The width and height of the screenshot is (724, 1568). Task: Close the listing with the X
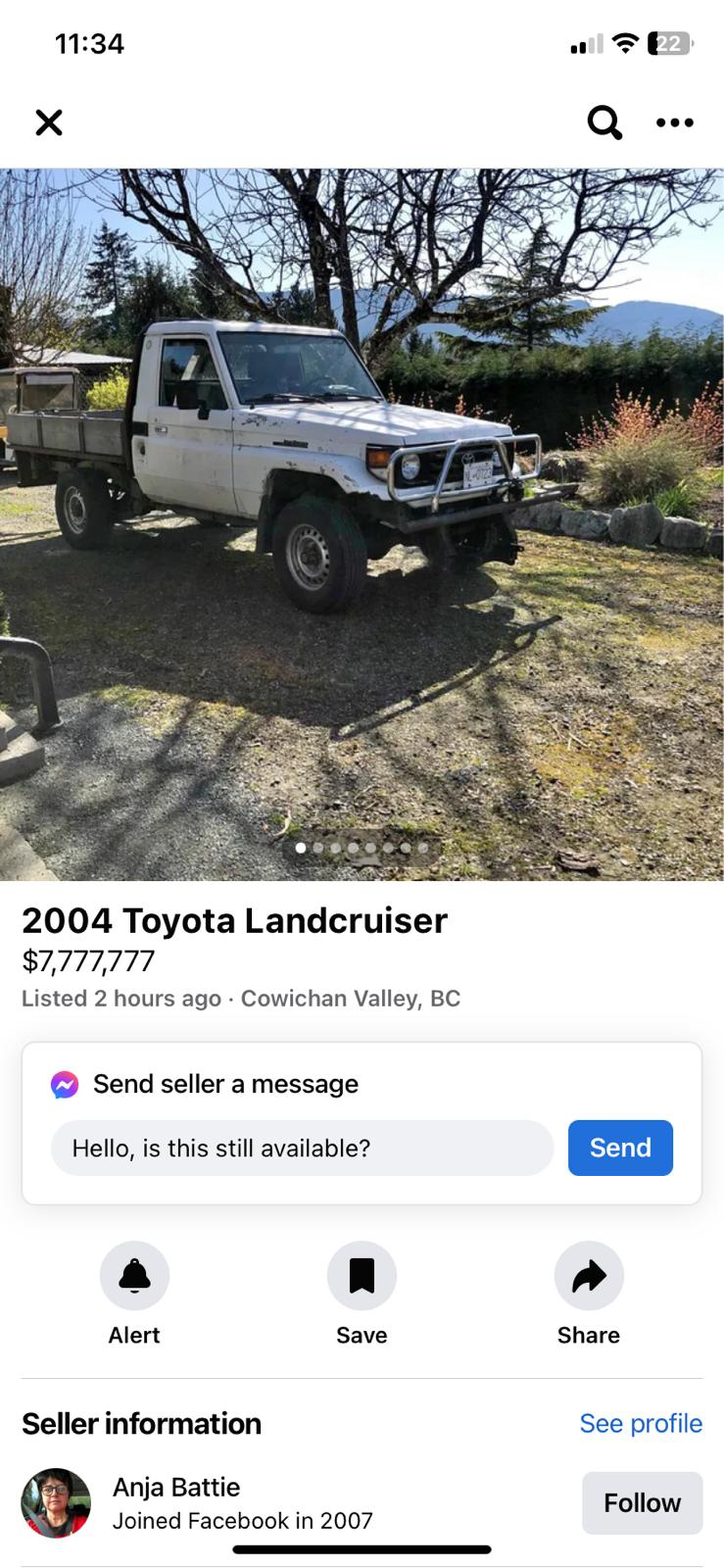coord(49,122)
